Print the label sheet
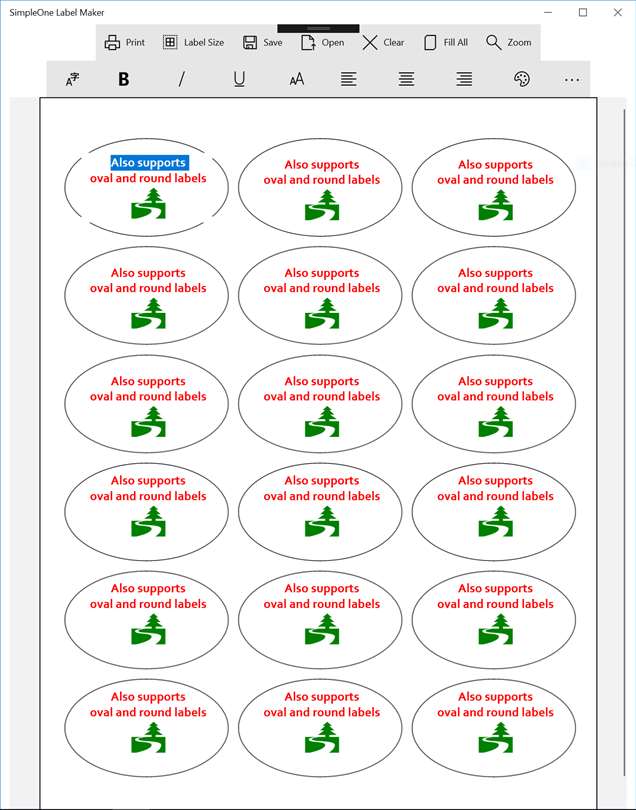This screenshot has height=810, width=636. [125, 43]
